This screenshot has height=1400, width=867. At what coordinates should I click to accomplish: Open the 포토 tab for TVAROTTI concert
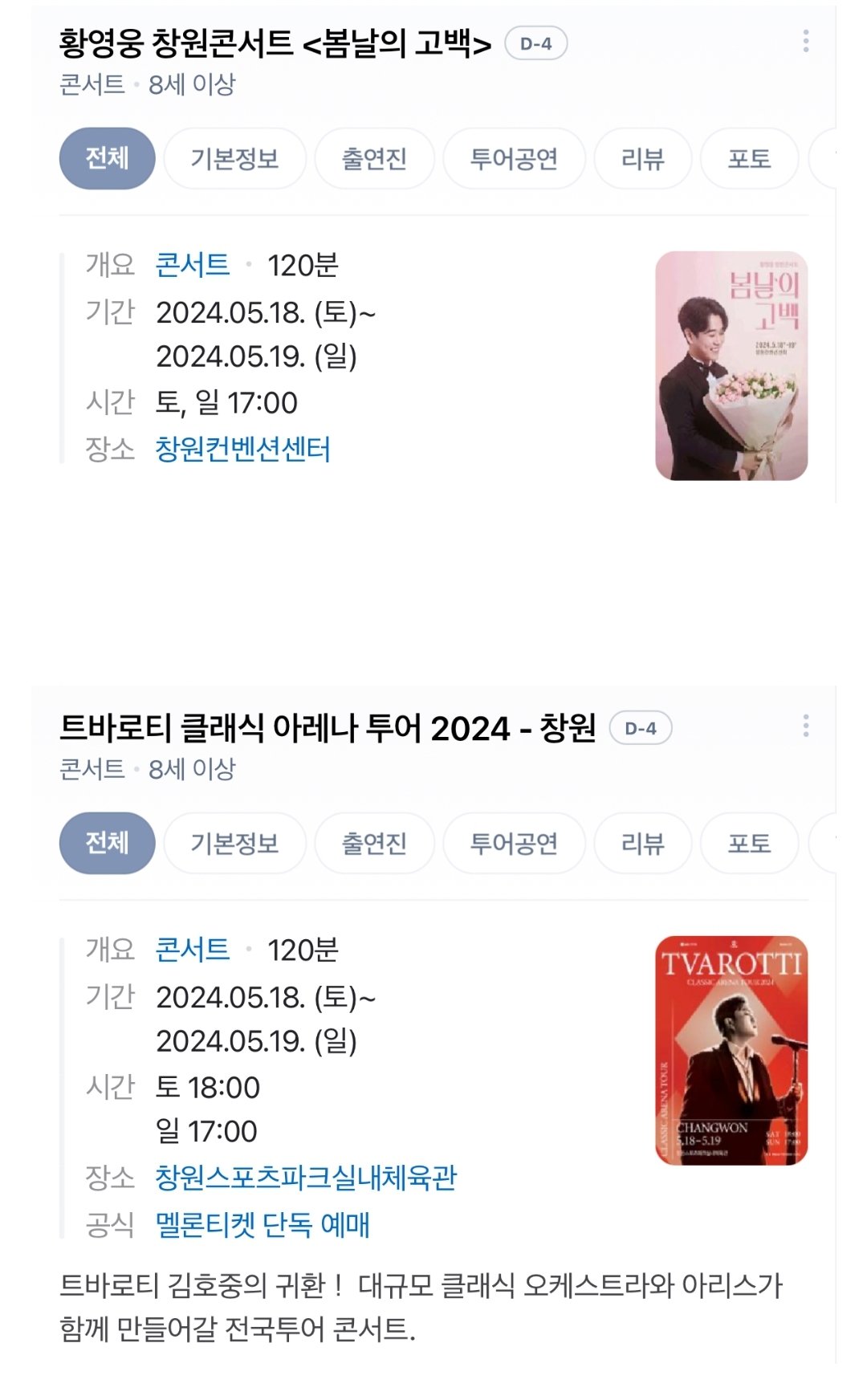(x=748, y=843)
